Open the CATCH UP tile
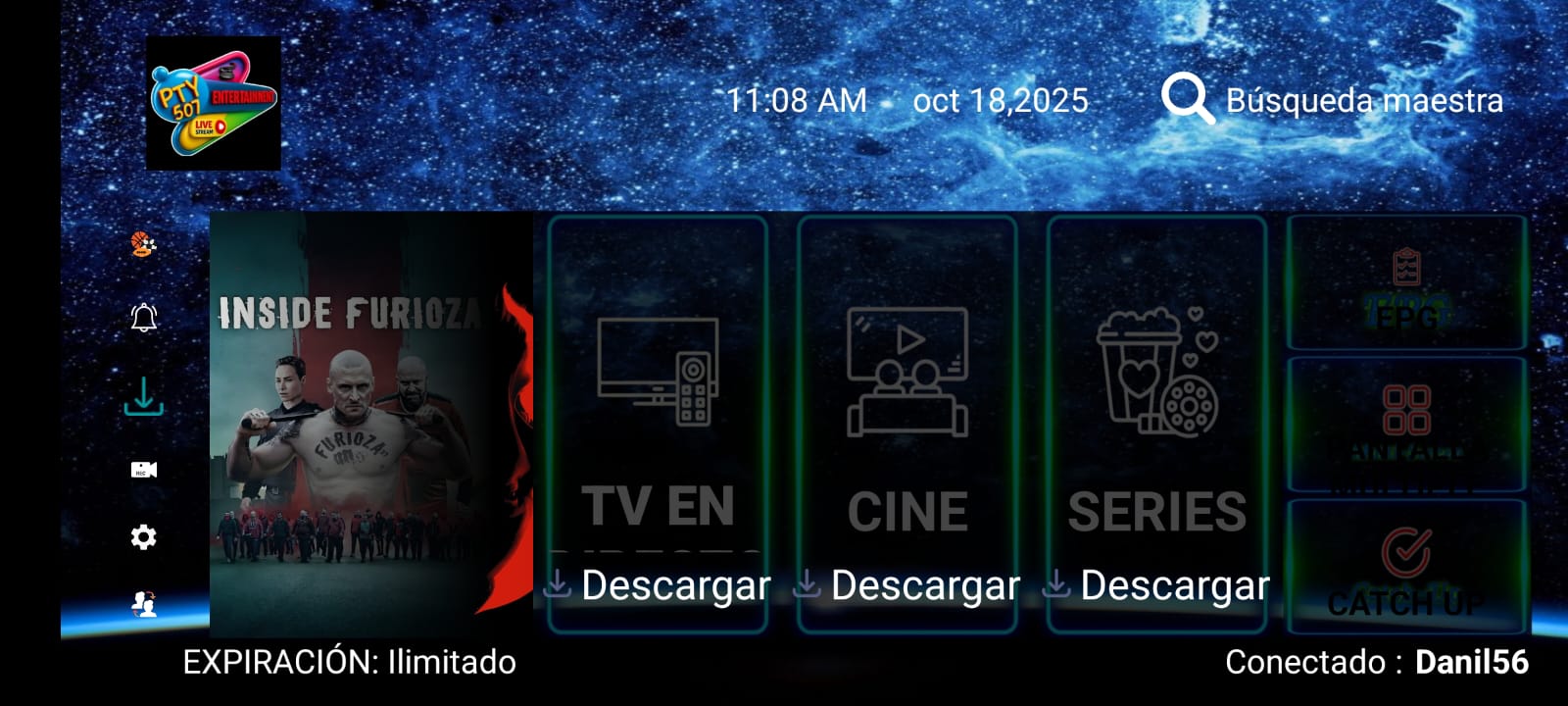 pyautogui.click(x=1406, y=567)
